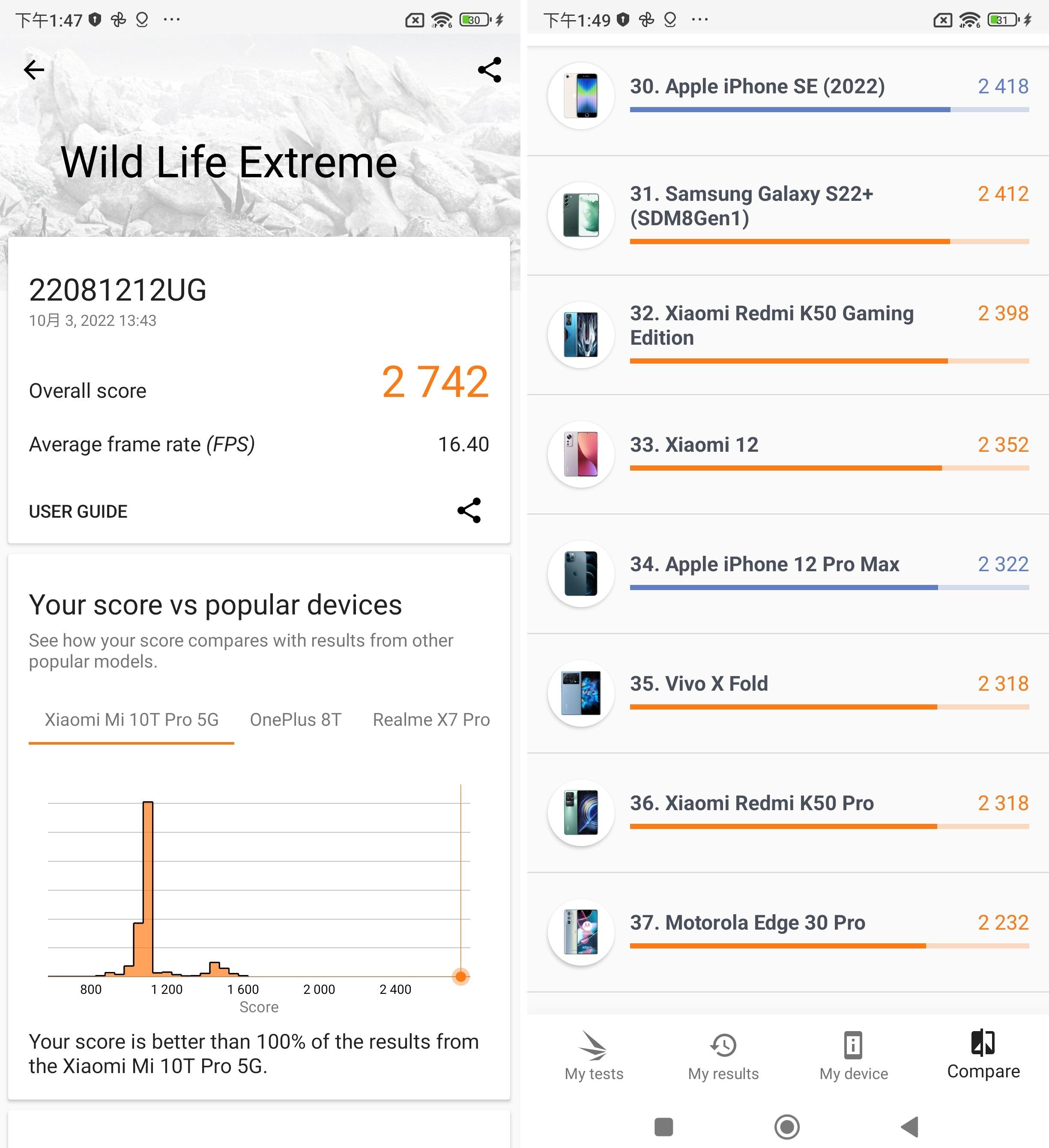Screen dimensions: 1049x1148
Task: Select the Xiaomi Mi 10T Pro 5G tab
Action: click(131, 720)
